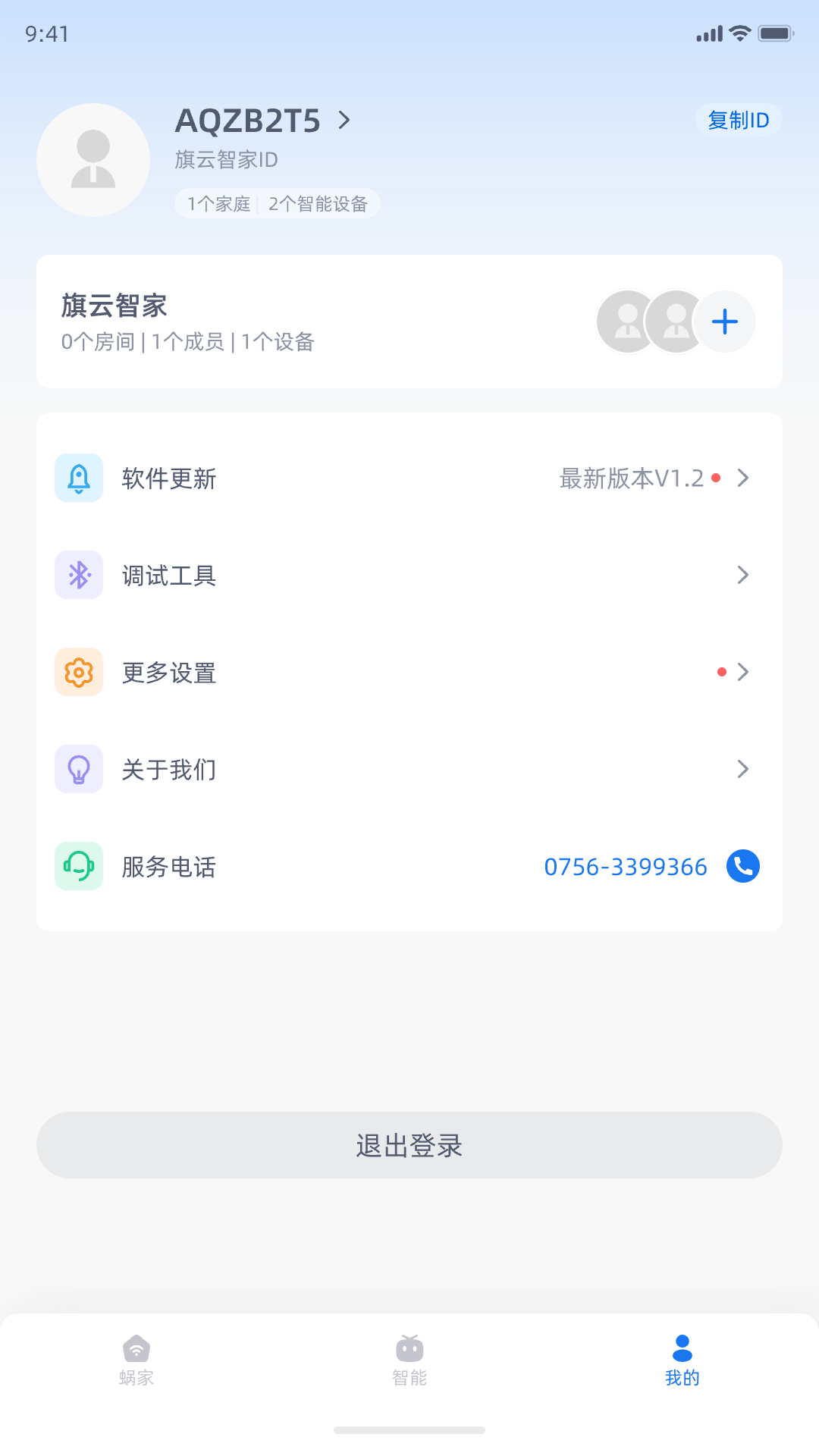Expand details with arrow next to AQZB2T5

click(x=344, y=120)
